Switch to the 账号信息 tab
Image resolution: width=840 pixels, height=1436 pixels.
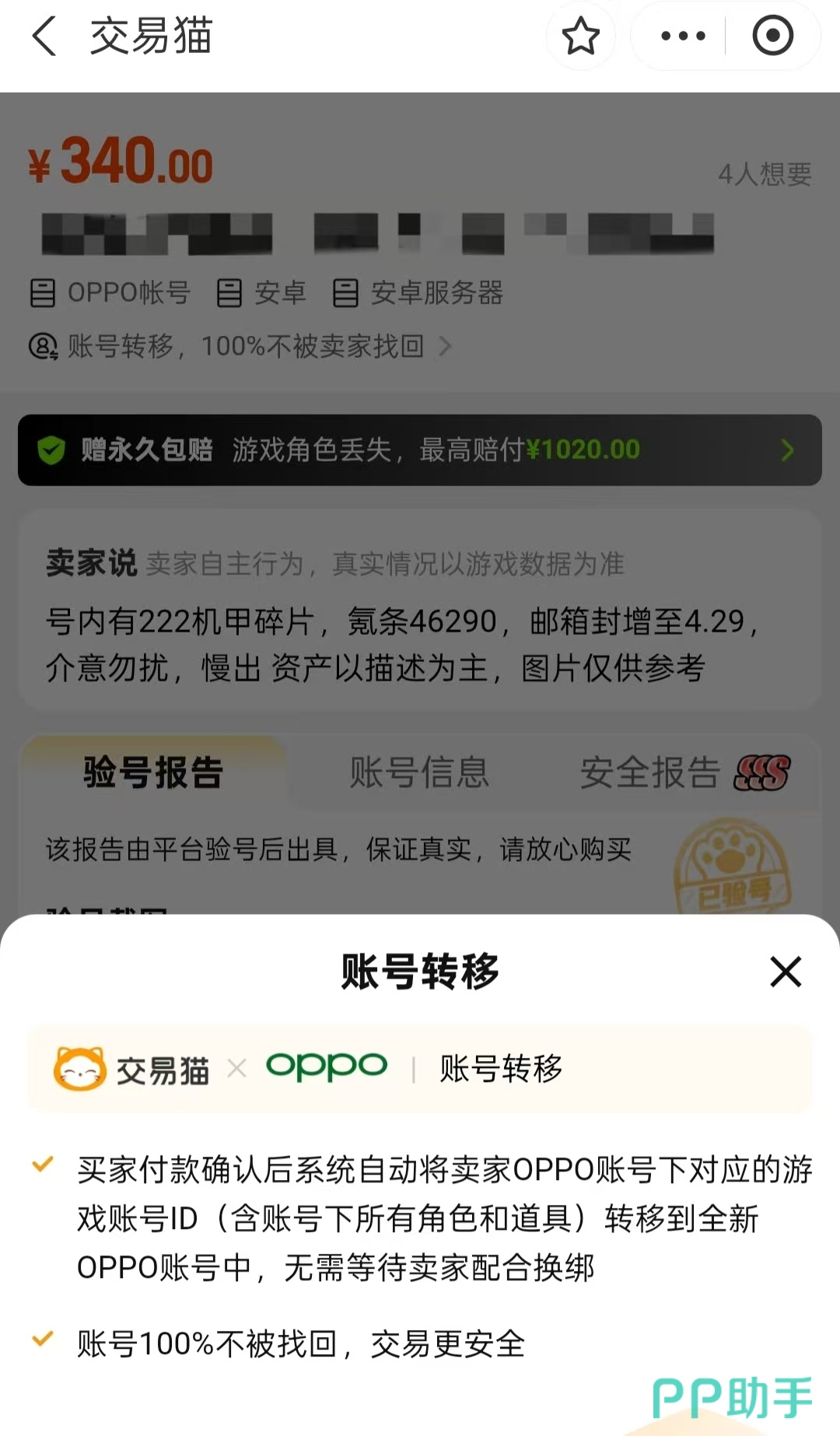tap(419, 772)
